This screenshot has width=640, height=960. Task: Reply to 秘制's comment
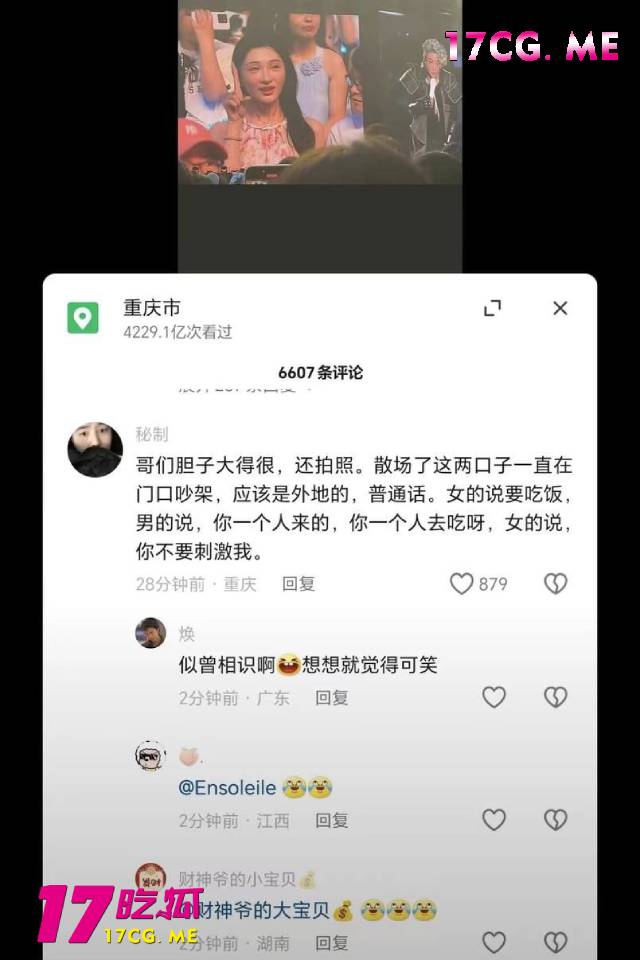point(298,584)
